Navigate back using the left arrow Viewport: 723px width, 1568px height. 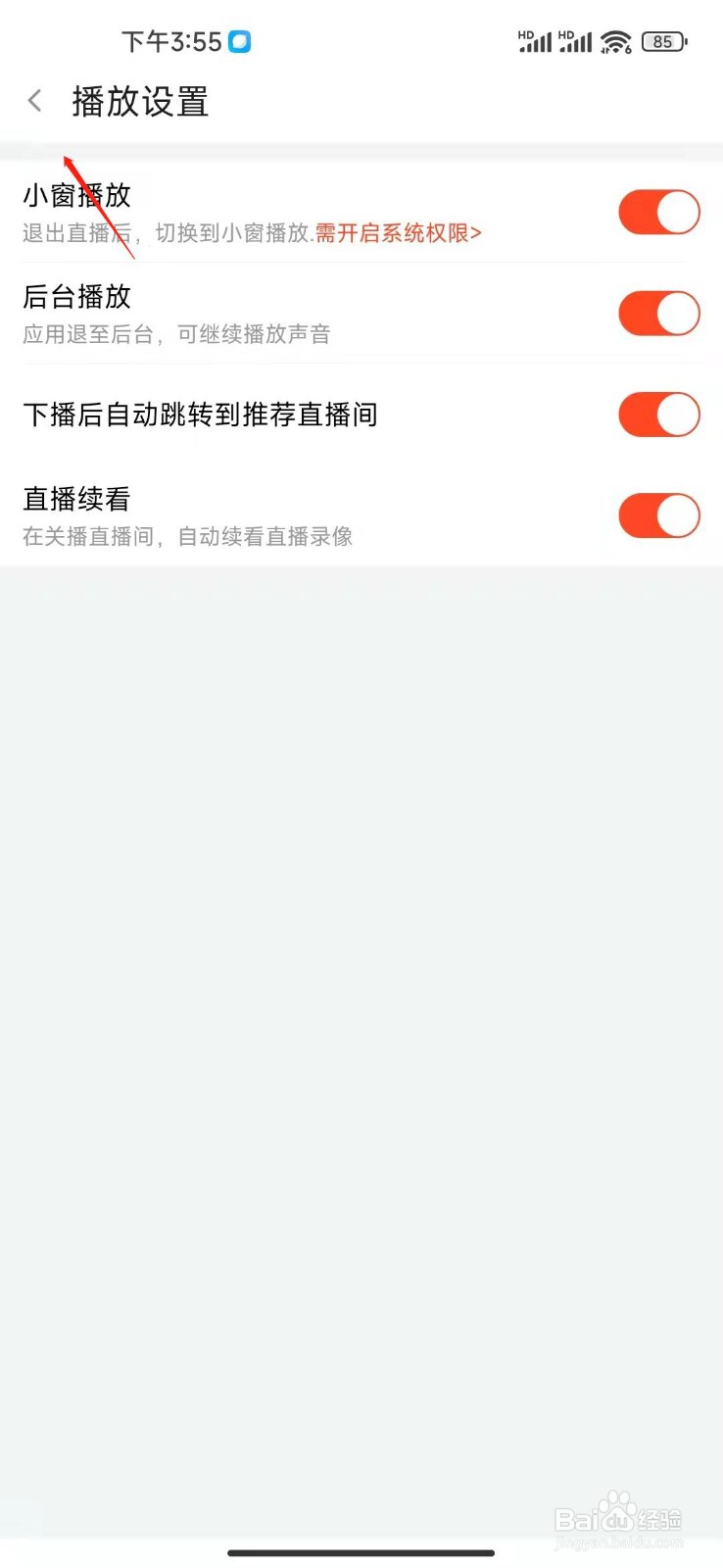point(35,100)
